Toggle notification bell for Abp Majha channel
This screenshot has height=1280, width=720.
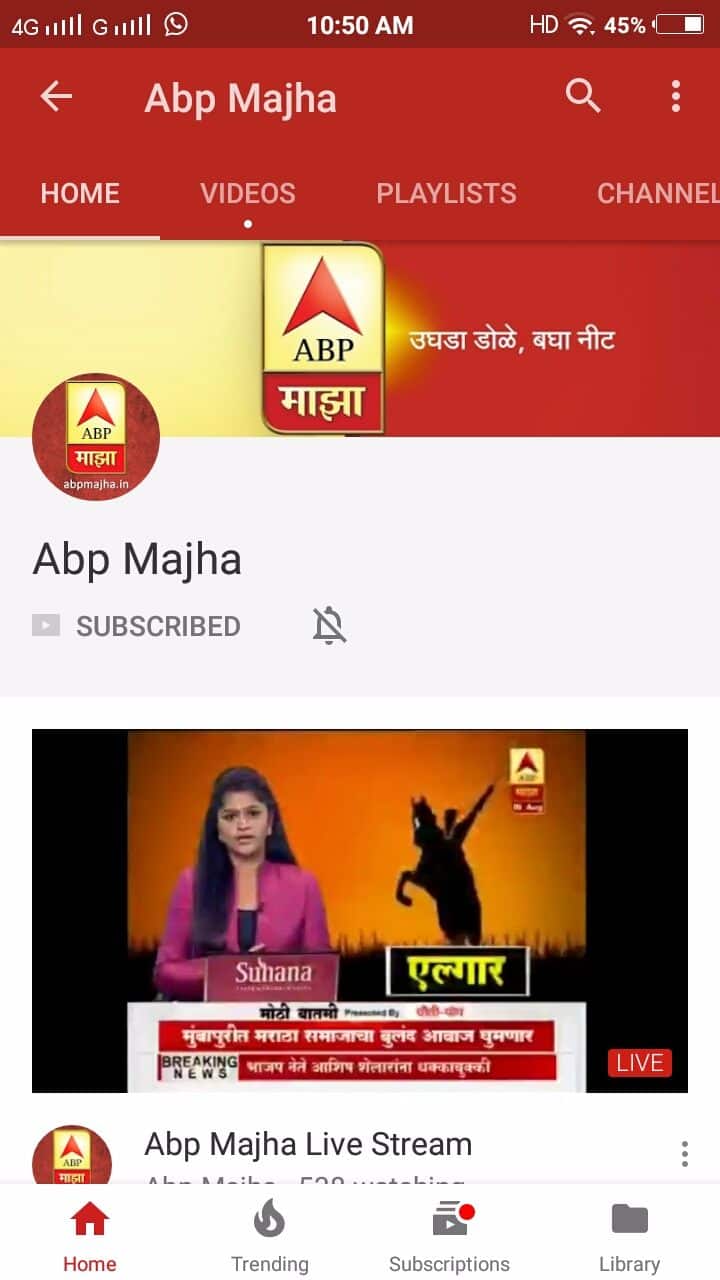coord(329,625)
